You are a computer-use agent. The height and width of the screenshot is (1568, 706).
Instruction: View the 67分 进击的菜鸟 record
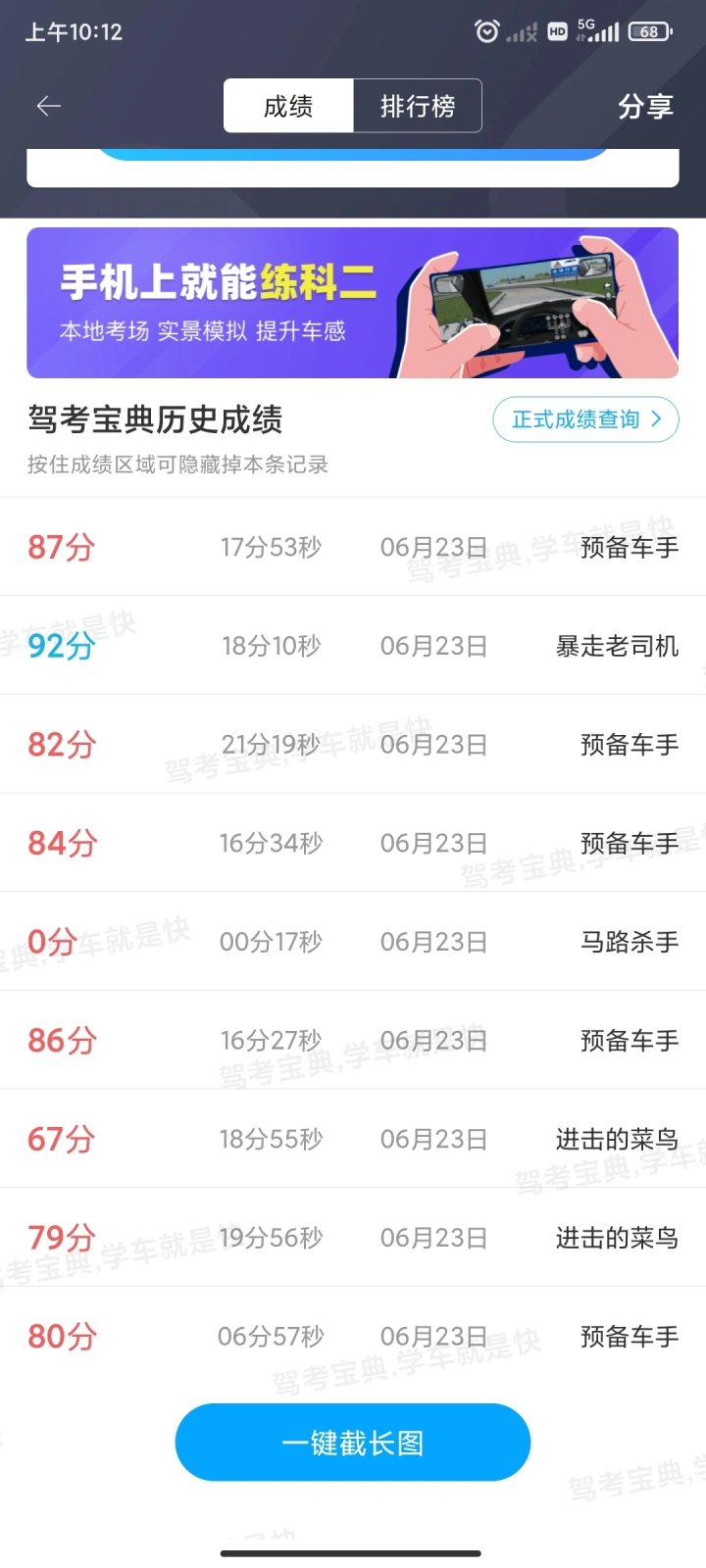353,1139
